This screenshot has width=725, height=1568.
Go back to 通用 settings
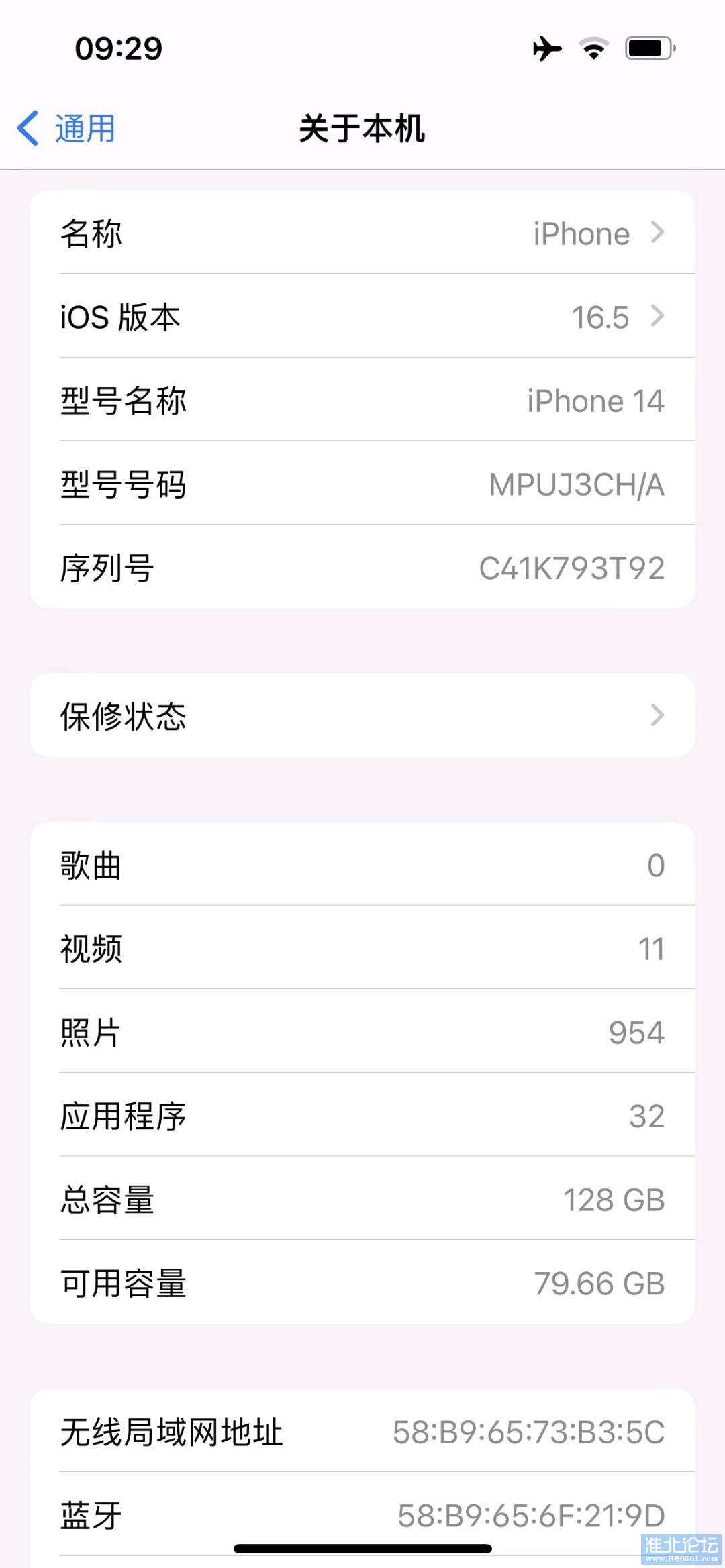coord(67,128)
